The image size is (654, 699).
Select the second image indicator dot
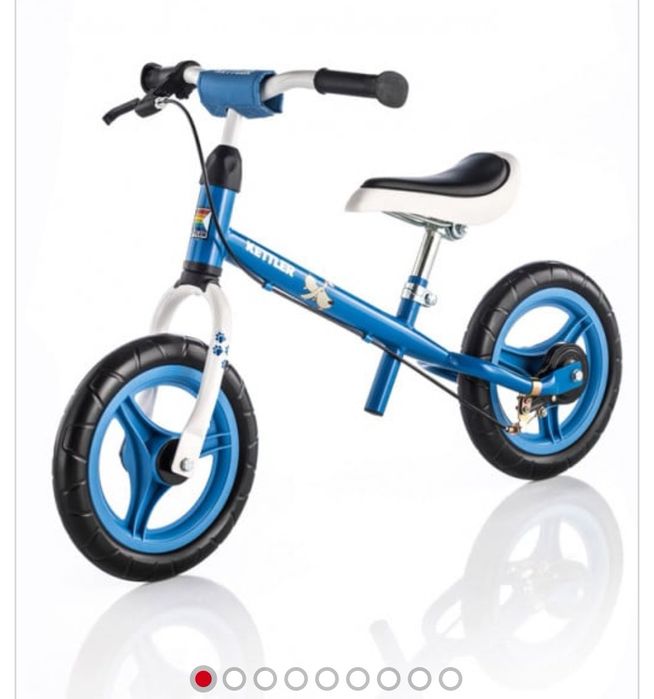pos(234,679)
